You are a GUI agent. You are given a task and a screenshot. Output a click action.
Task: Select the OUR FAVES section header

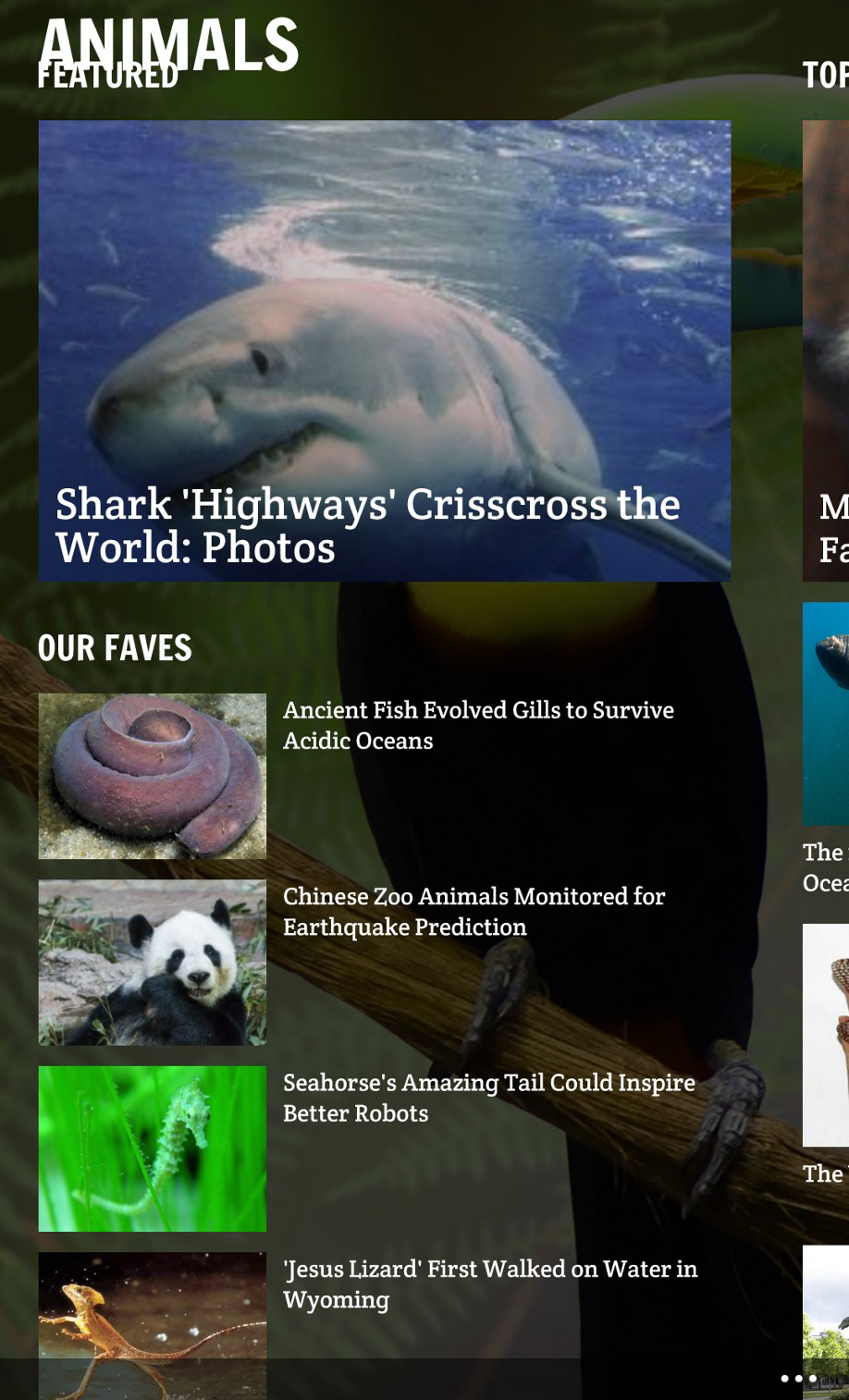115,647
